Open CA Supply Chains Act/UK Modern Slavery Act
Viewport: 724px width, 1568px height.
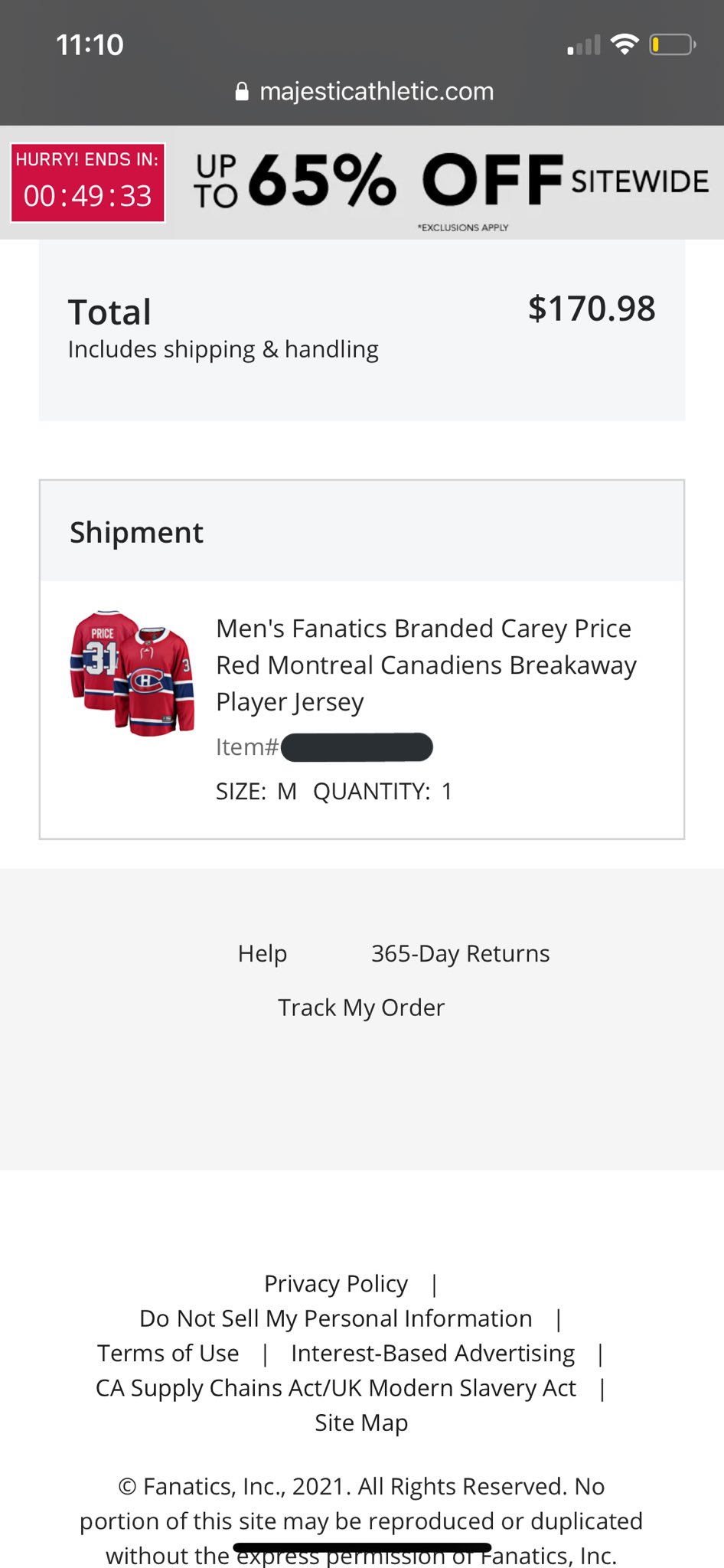pos(336,1387)
